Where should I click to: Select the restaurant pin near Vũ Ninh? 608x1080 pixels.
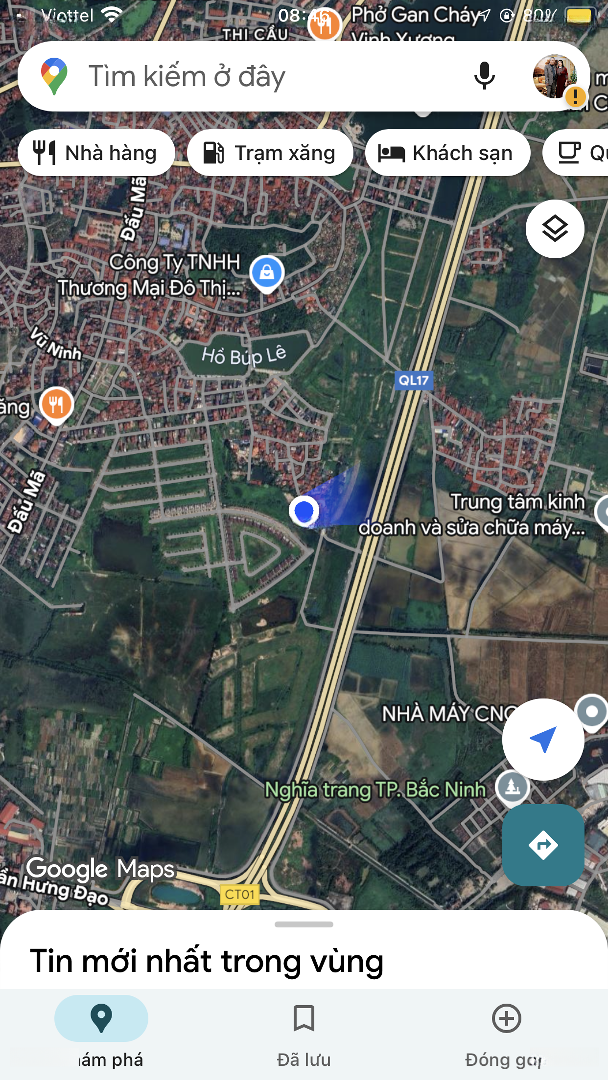coord(57,404)
